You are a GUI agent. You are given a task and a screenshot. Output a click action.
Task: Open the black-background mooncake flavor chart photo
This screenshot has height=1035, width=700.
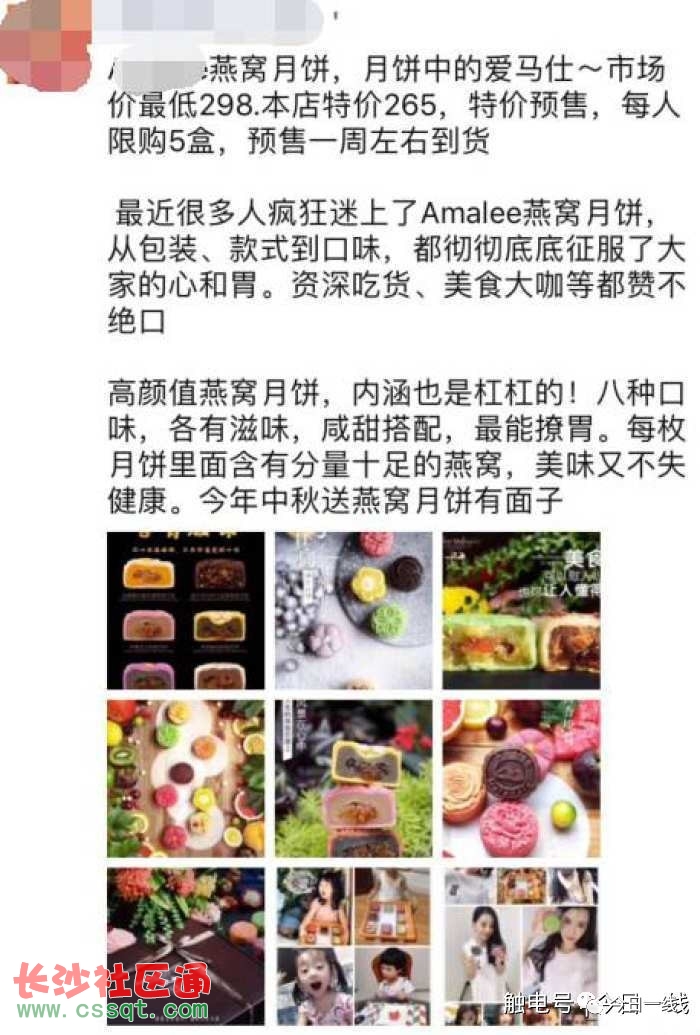[x=186, y=610]
